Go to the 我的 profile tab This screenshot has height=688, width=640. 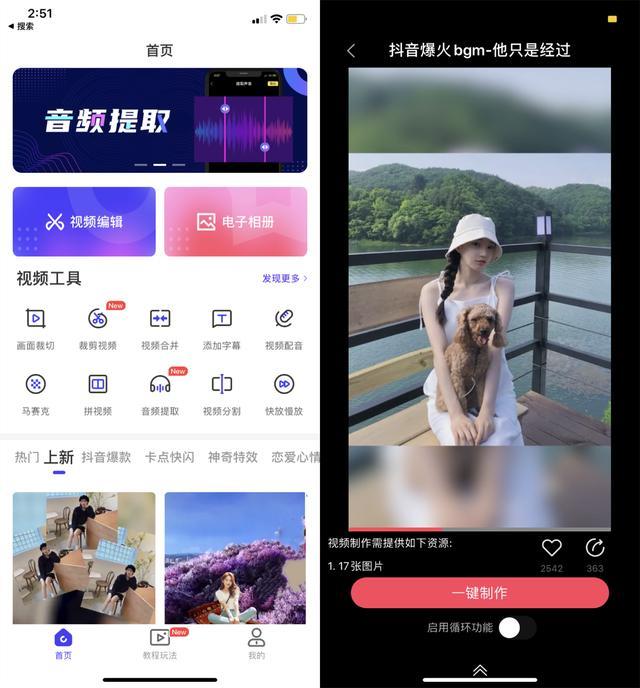pyautogui.click(x=256, y=643)
